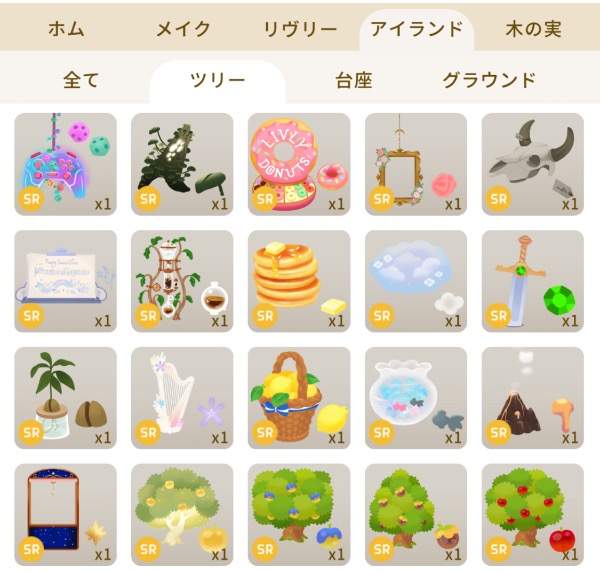The image size is (600, 571).
Task: Select the game controller tree item
Action: coord(66,164)
